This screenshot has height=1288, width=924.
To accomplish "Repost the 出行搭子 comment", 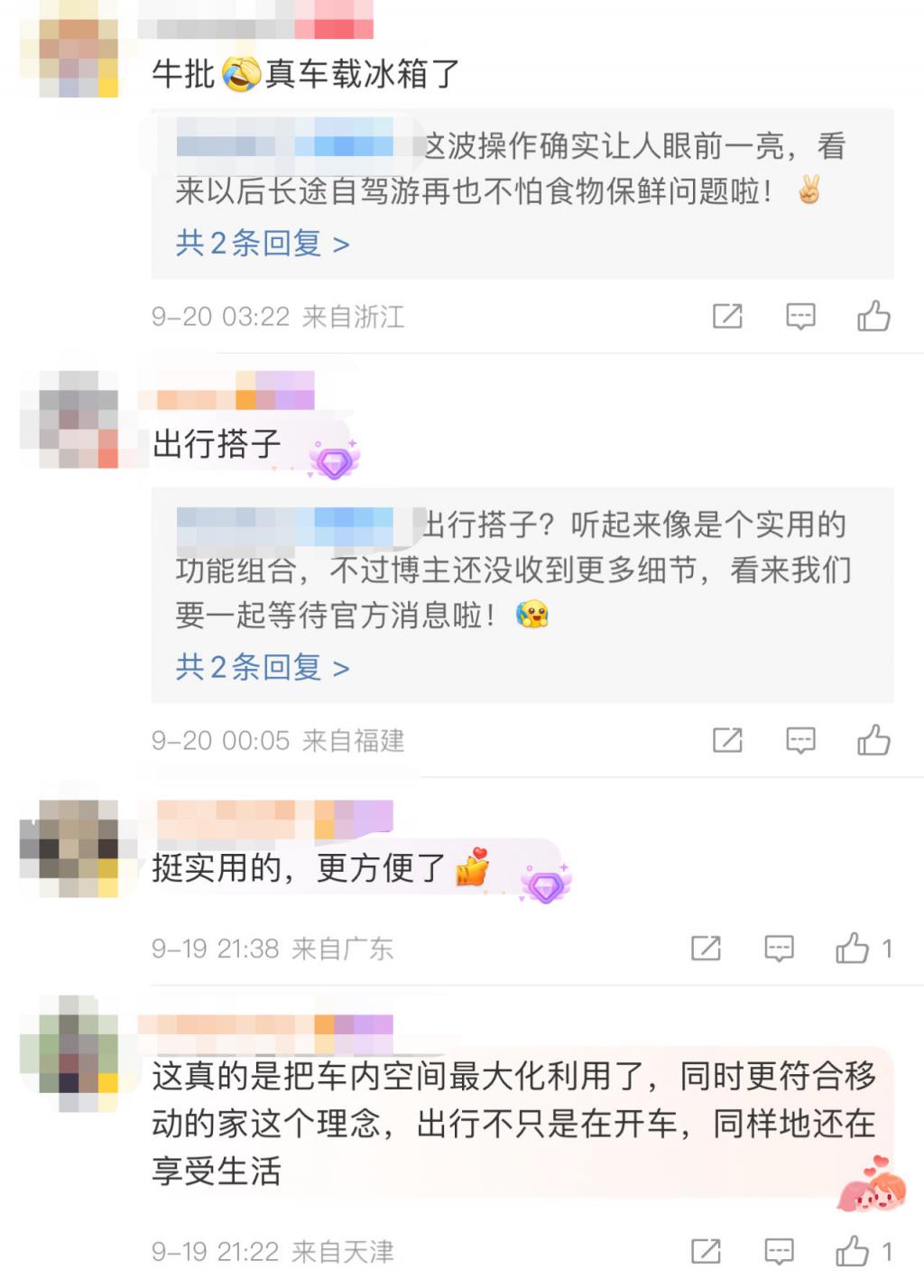I will (727, 740).
